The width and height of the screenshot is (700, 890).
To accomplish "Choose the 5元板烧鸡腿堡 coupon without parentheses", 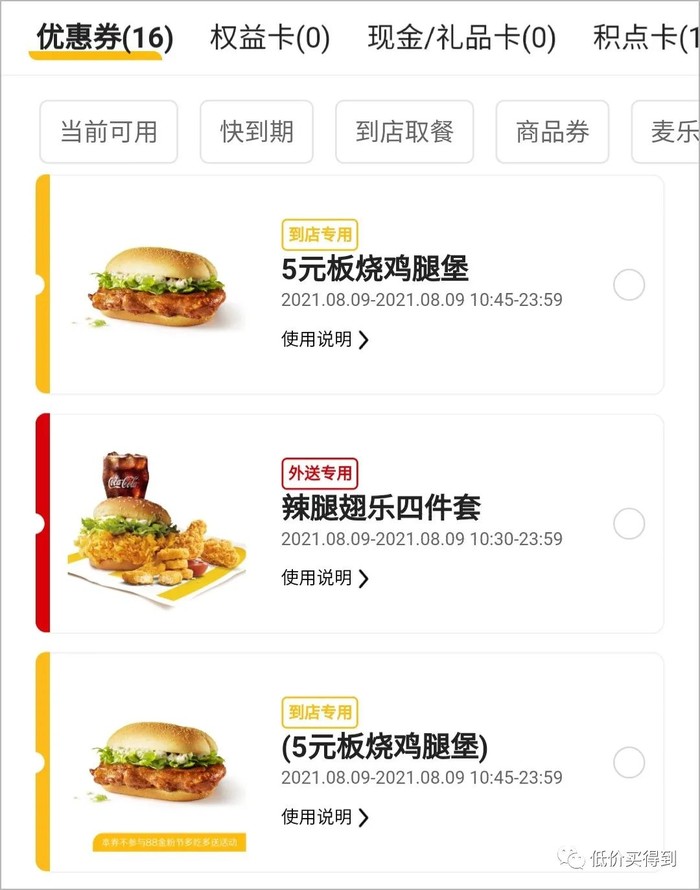I will coord(629,285).
